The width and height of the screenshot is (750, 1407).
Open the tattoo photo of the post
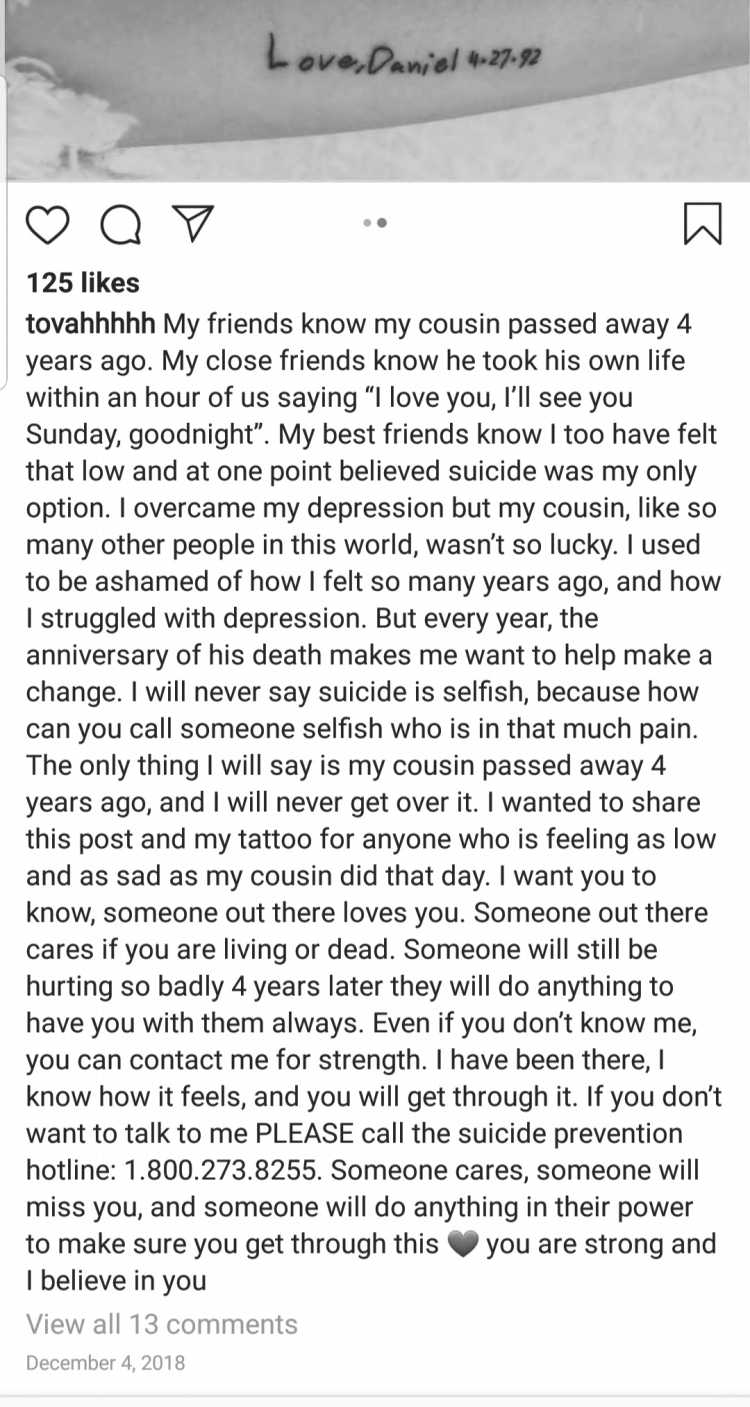tap(375, 90)
